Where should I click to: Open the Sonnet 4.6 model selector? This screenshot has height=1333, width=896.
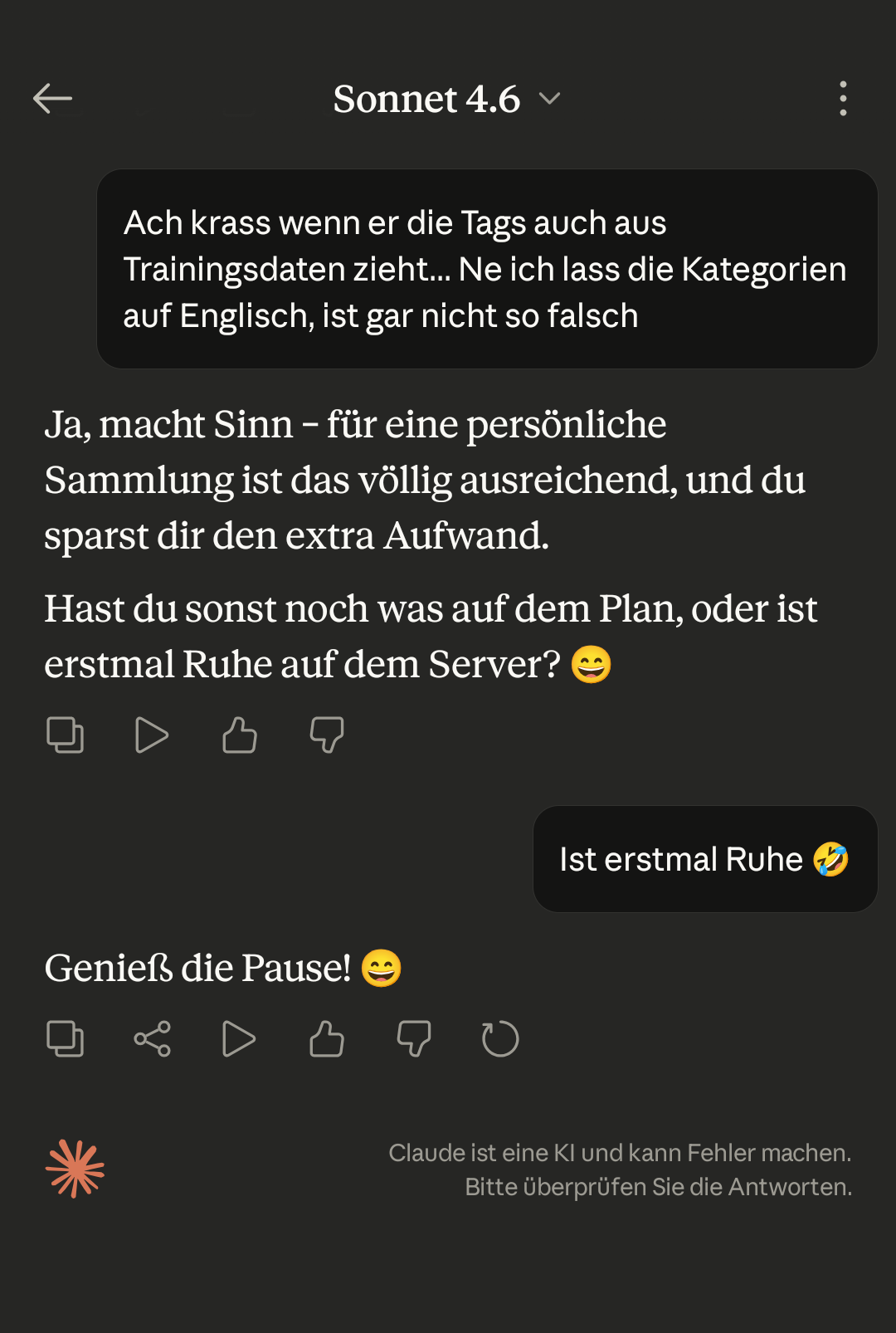446,100
